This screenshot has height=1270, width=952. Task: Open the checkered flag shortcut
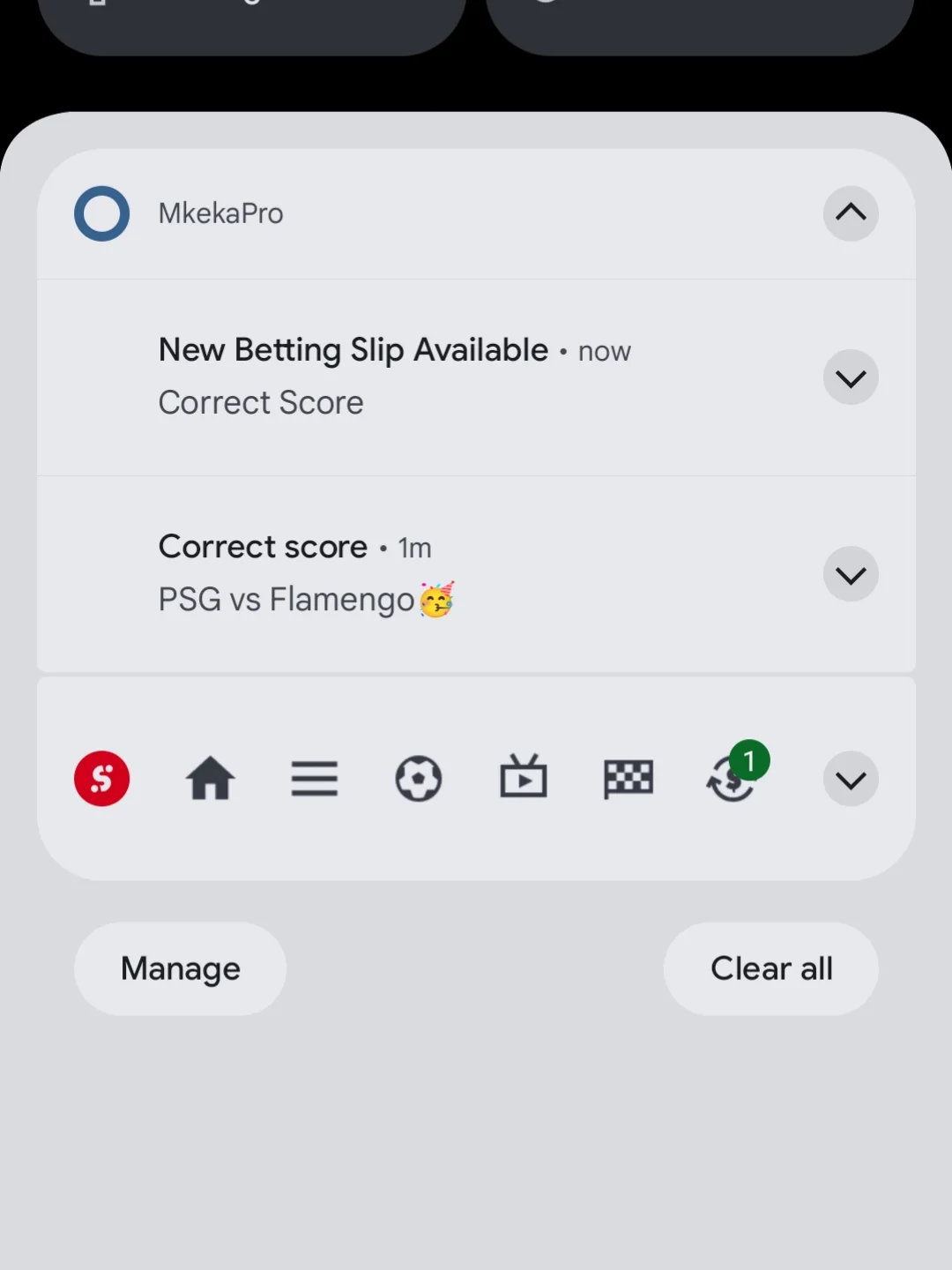click(628, 779)
